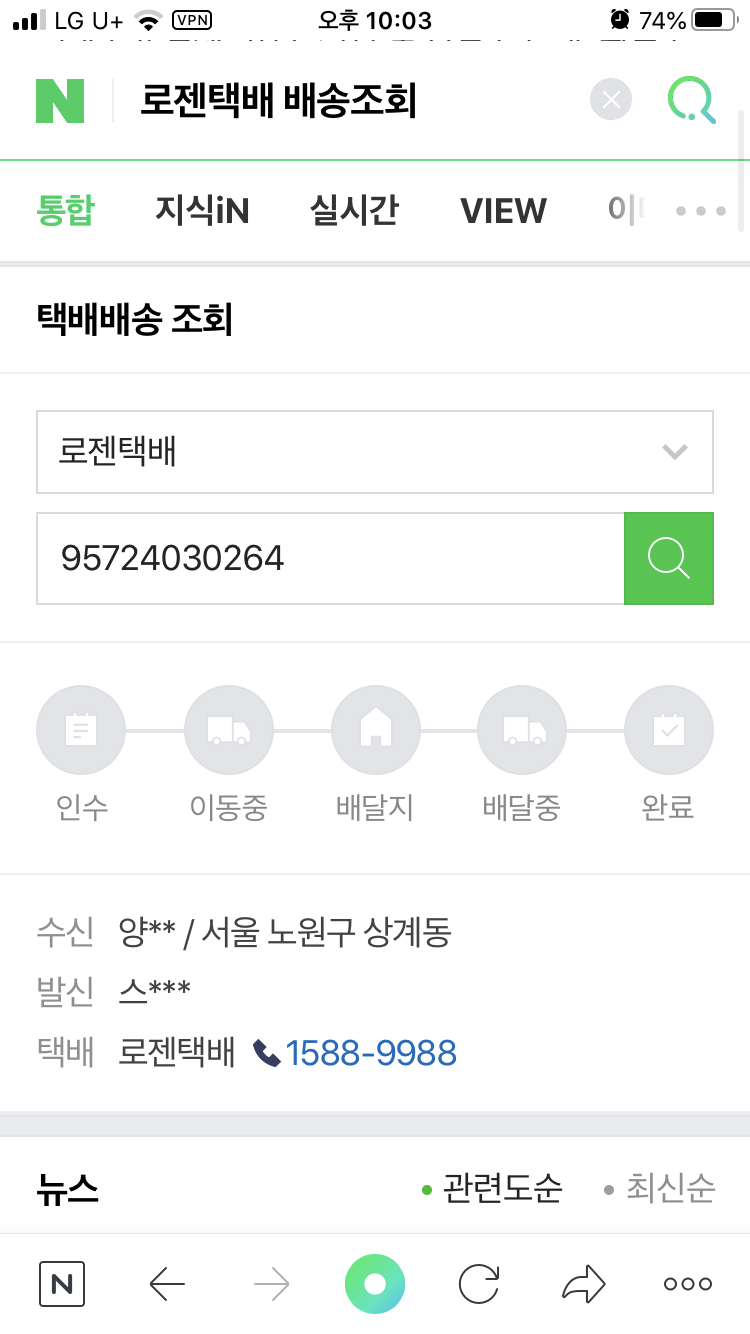Go back with the left arrow

[167, 1284]
